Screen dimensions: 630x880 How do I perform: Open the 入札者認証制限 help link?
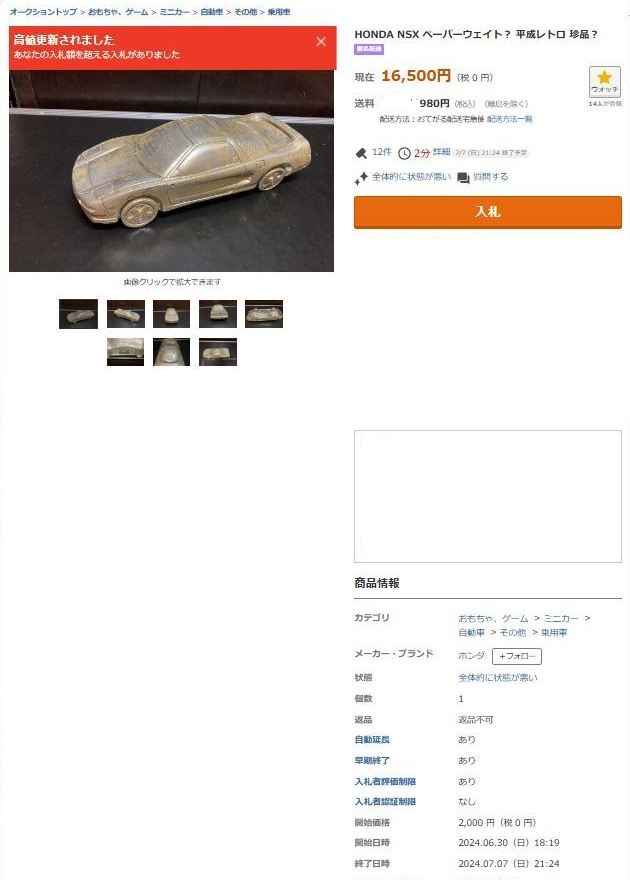point(385,802)
